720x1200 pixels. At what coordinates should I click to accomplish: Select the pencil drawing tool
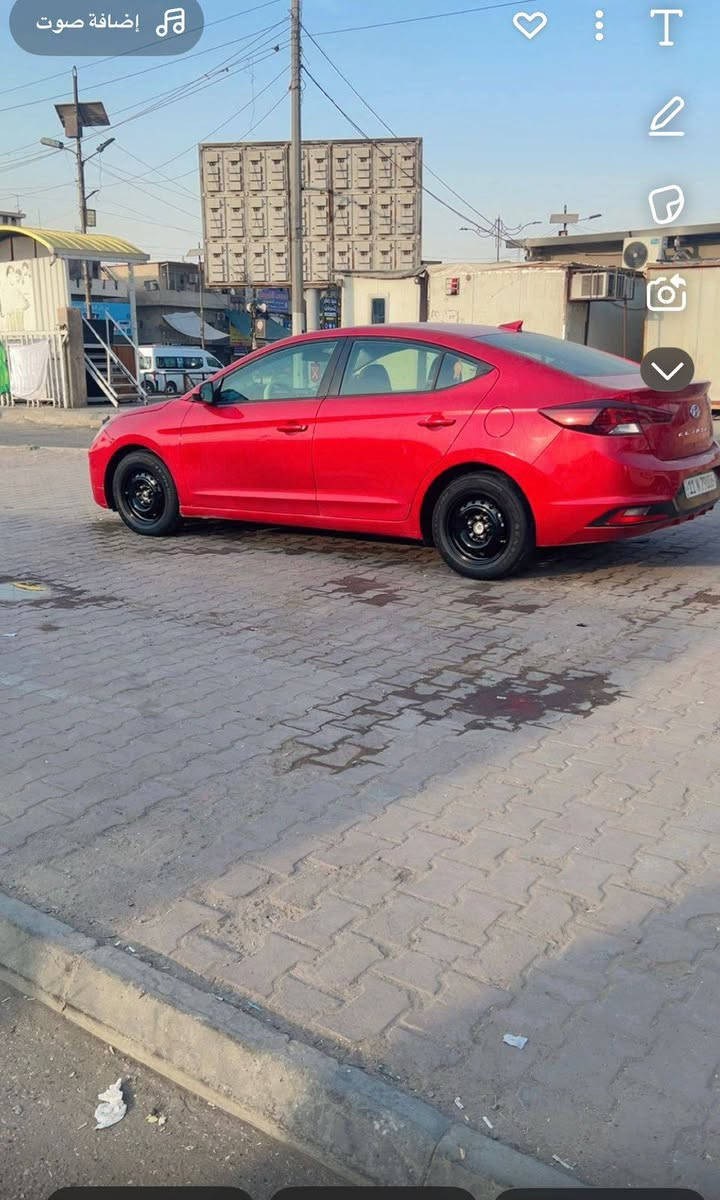click(x=666, y=116)
